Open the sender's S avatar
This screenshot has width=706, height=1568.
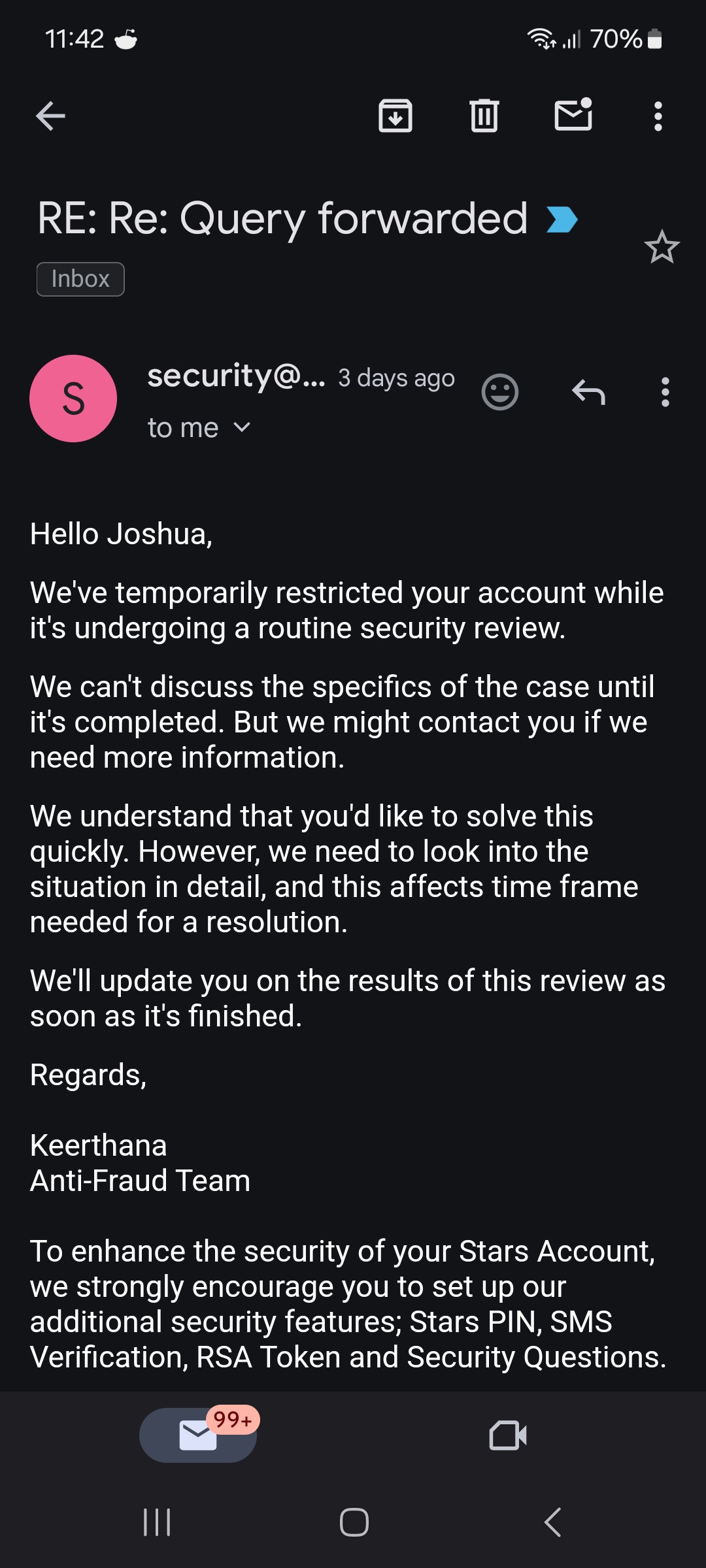(x=73, y=399)
